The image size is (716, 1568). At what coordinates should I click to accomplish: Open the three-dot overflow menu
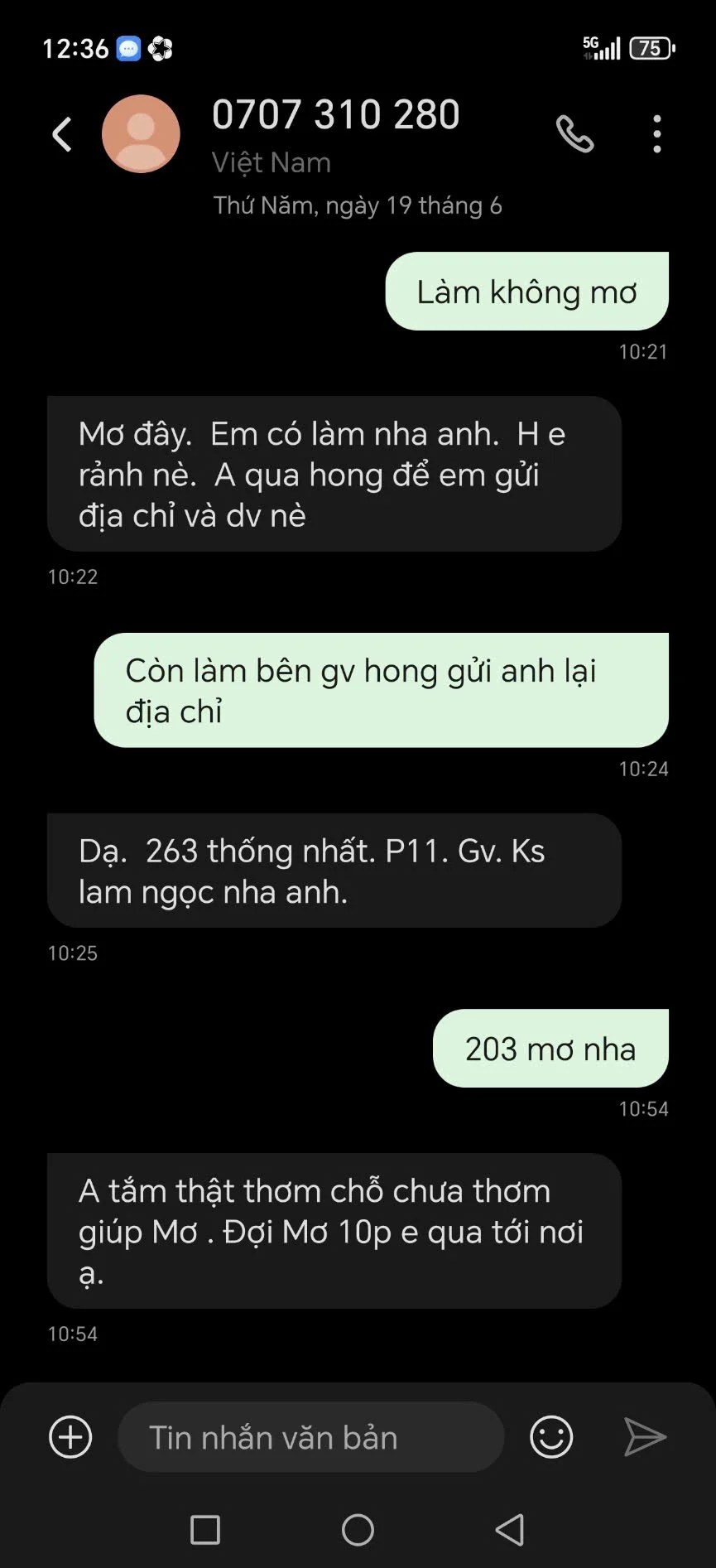point(656,134)
